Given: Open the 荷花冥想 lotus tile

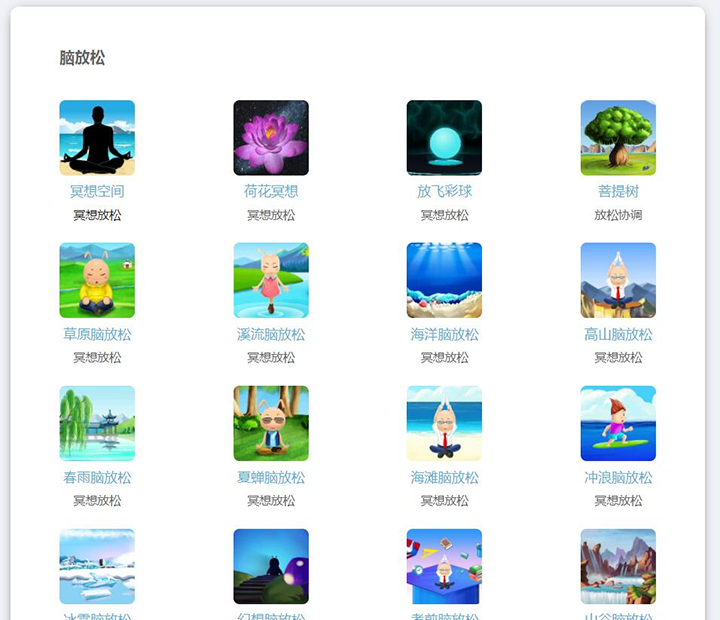Looking at the screenshot, I should pos(271,138).
